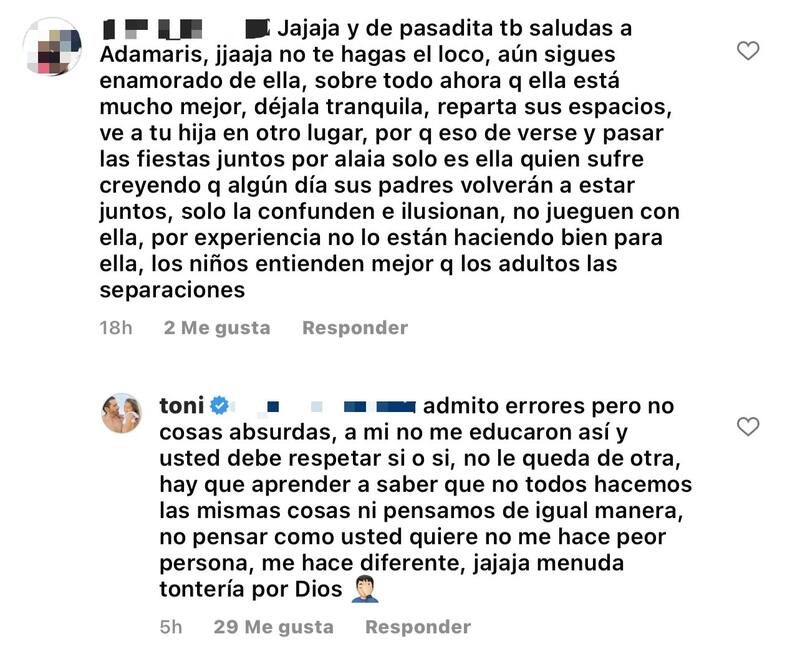
Task: Tap Responder under the 18h comment
Action: tap(355, 328)
